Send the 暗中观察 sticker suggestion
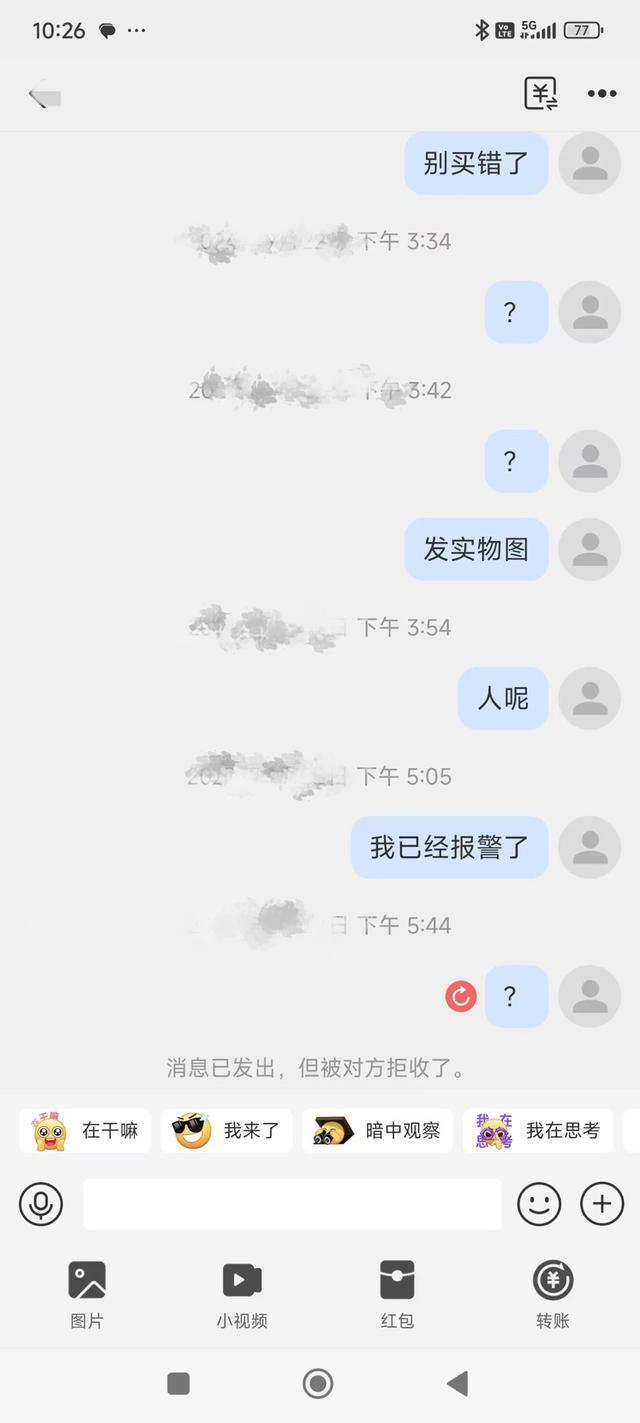640x1423 pixels. (x=378, y=1131)
